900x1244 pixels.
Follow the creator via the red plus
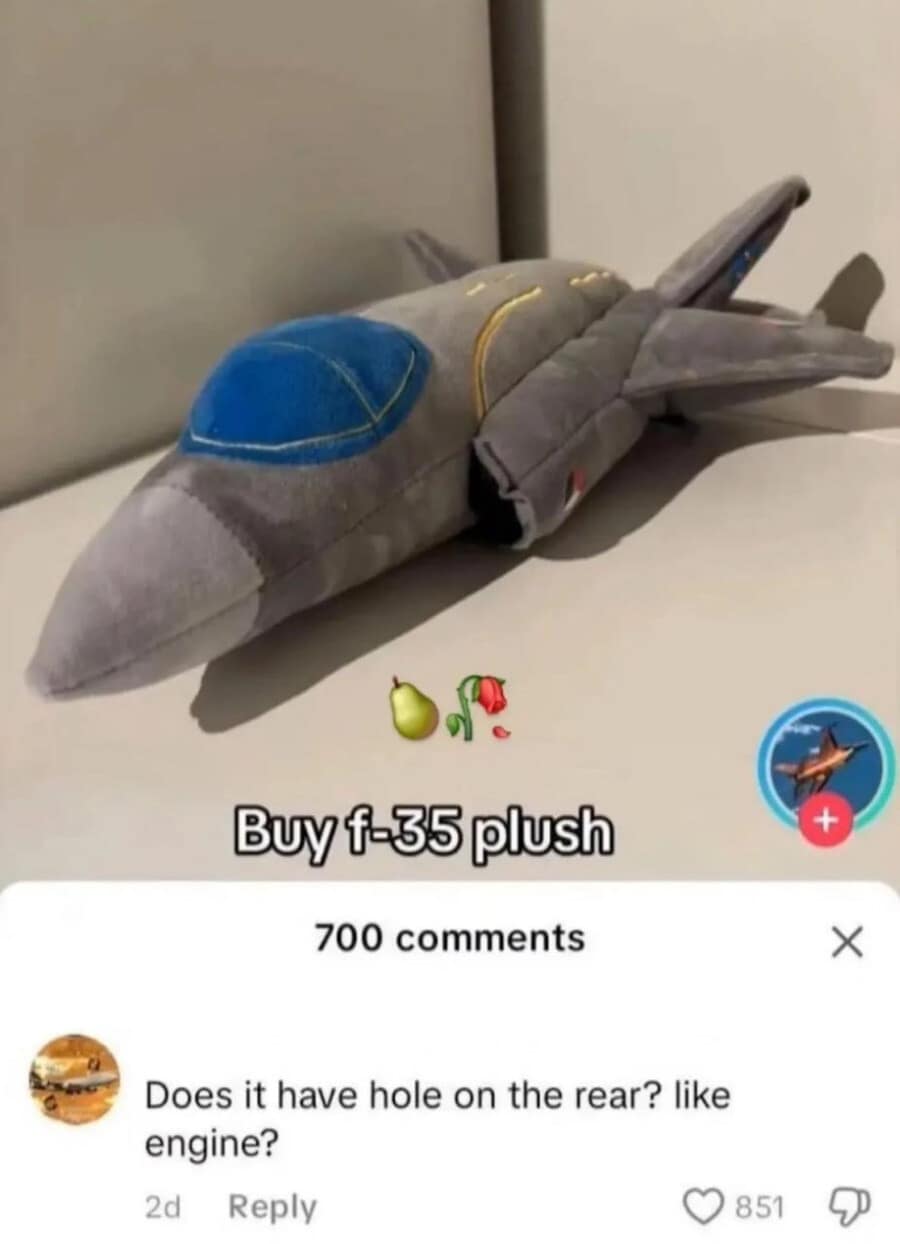pyautogui.click(x=824, y=821)
